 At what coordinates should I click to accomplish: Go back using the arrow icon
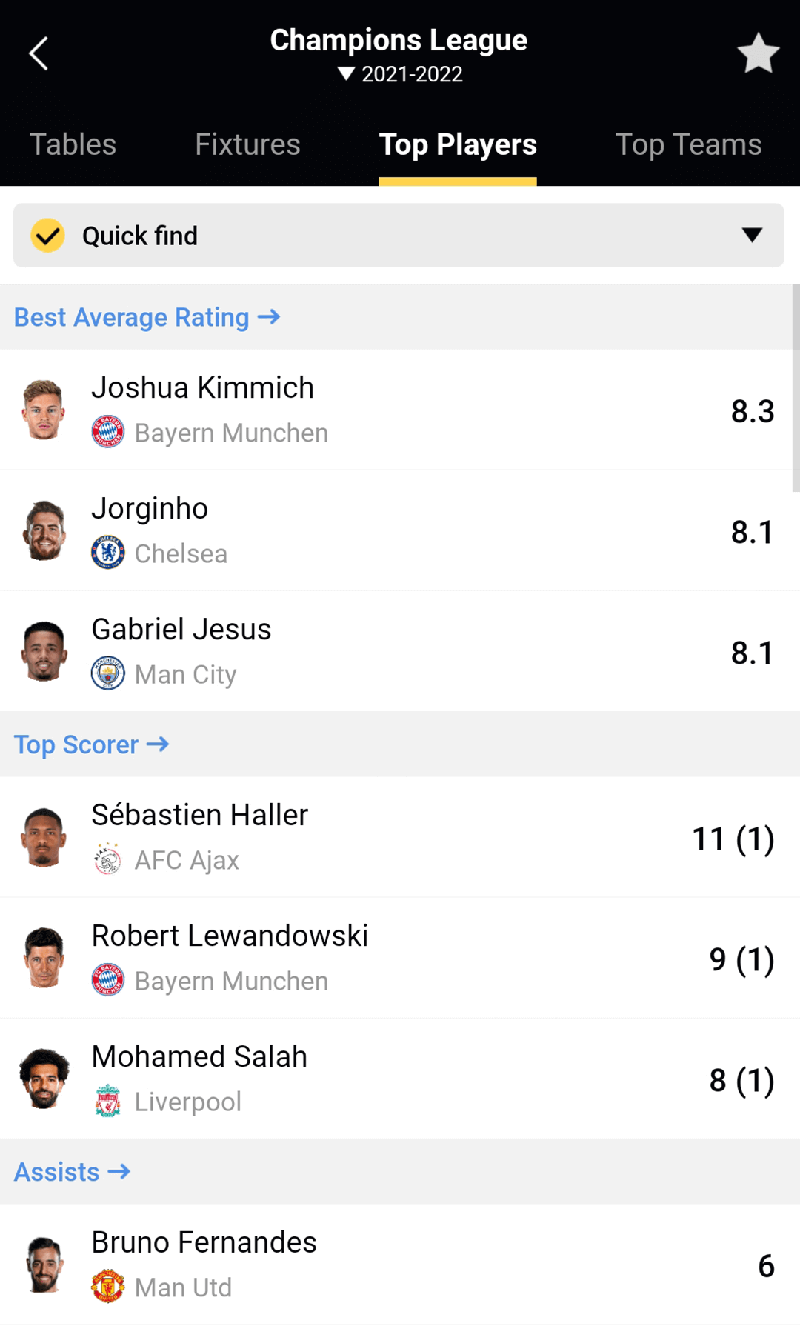(x=39, y=53)
